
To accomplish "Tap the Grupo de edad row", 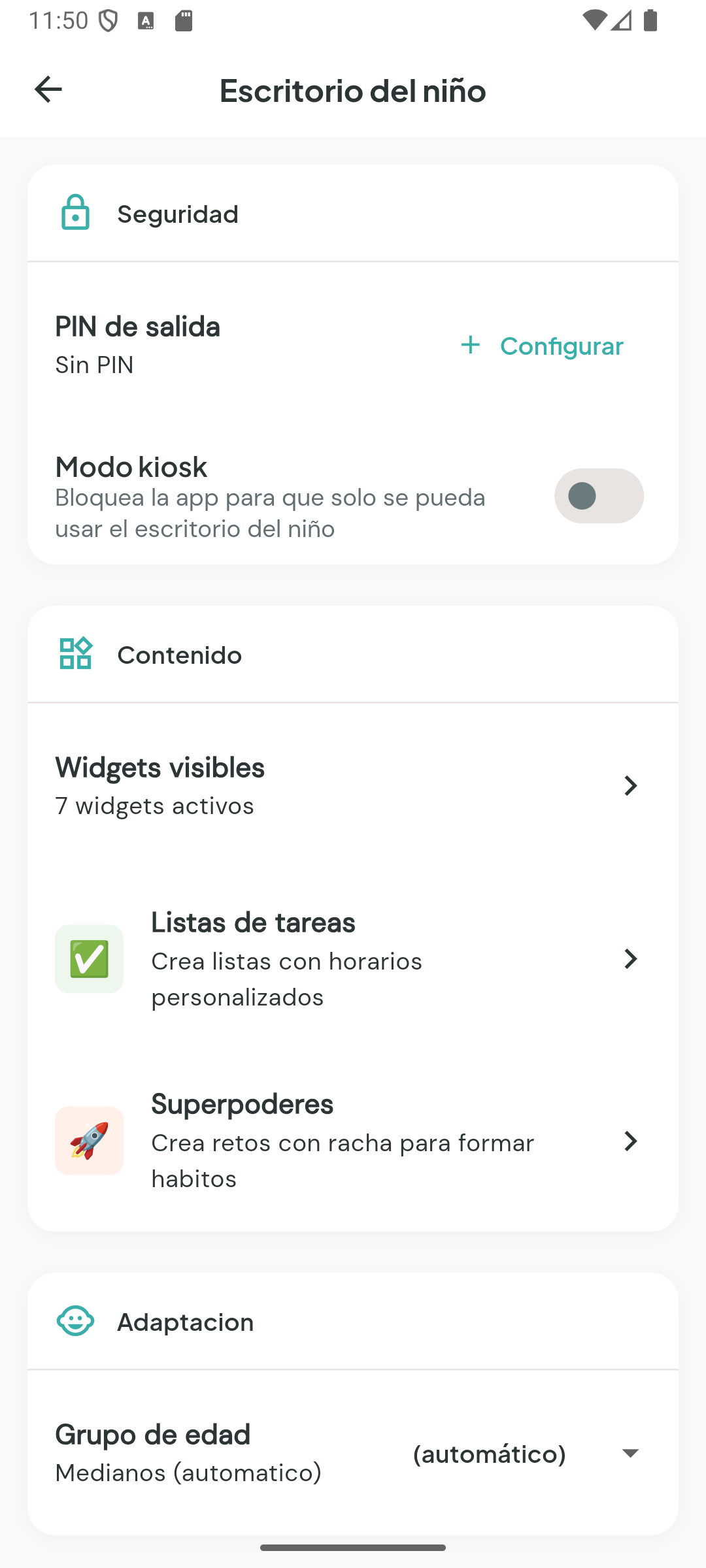I will click(x=196, y=1450).
